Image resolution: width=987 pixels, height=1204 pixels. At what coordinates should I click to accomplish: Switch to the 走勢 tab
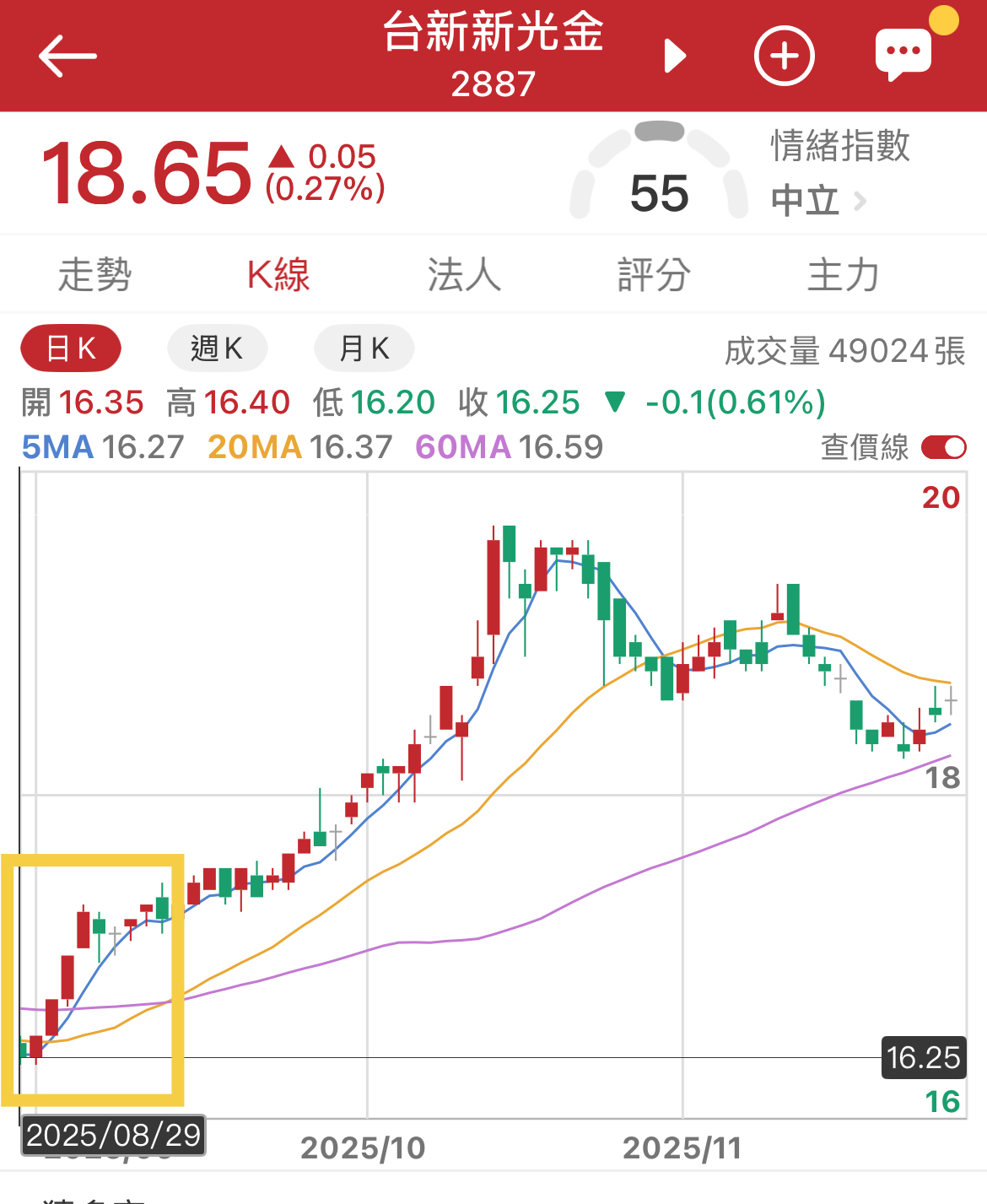coord(94,275)
